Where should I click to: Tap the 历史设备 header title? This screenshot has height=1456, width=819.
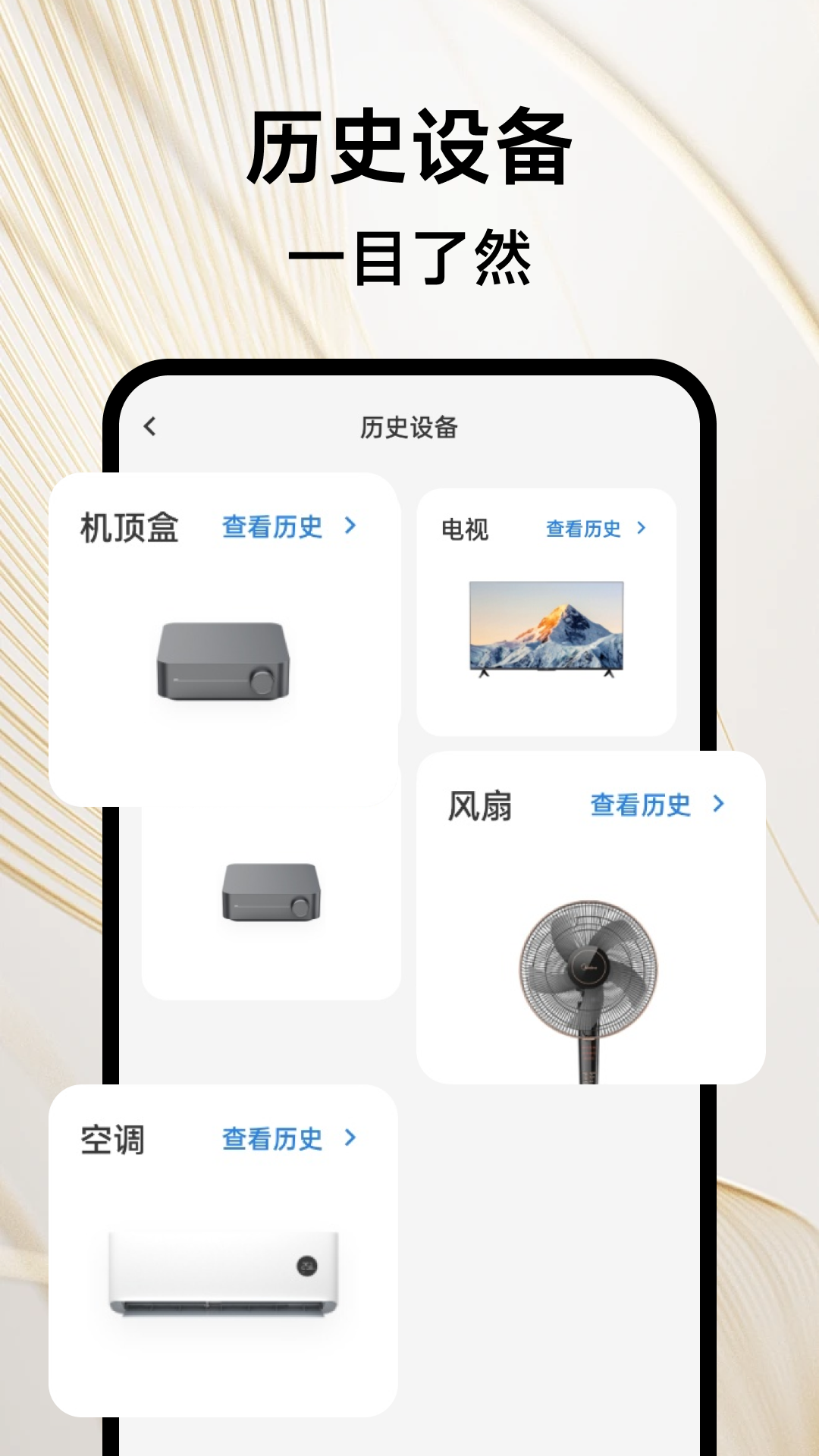[409, 427]
